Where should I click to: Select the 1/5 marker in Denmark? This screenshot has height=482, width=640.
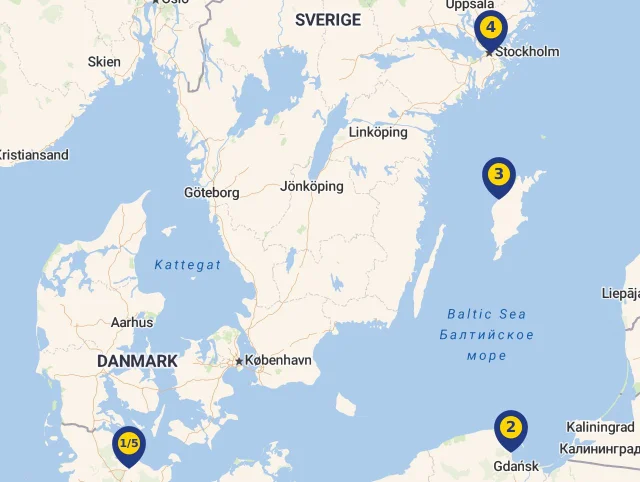click(x=129, y=442)
